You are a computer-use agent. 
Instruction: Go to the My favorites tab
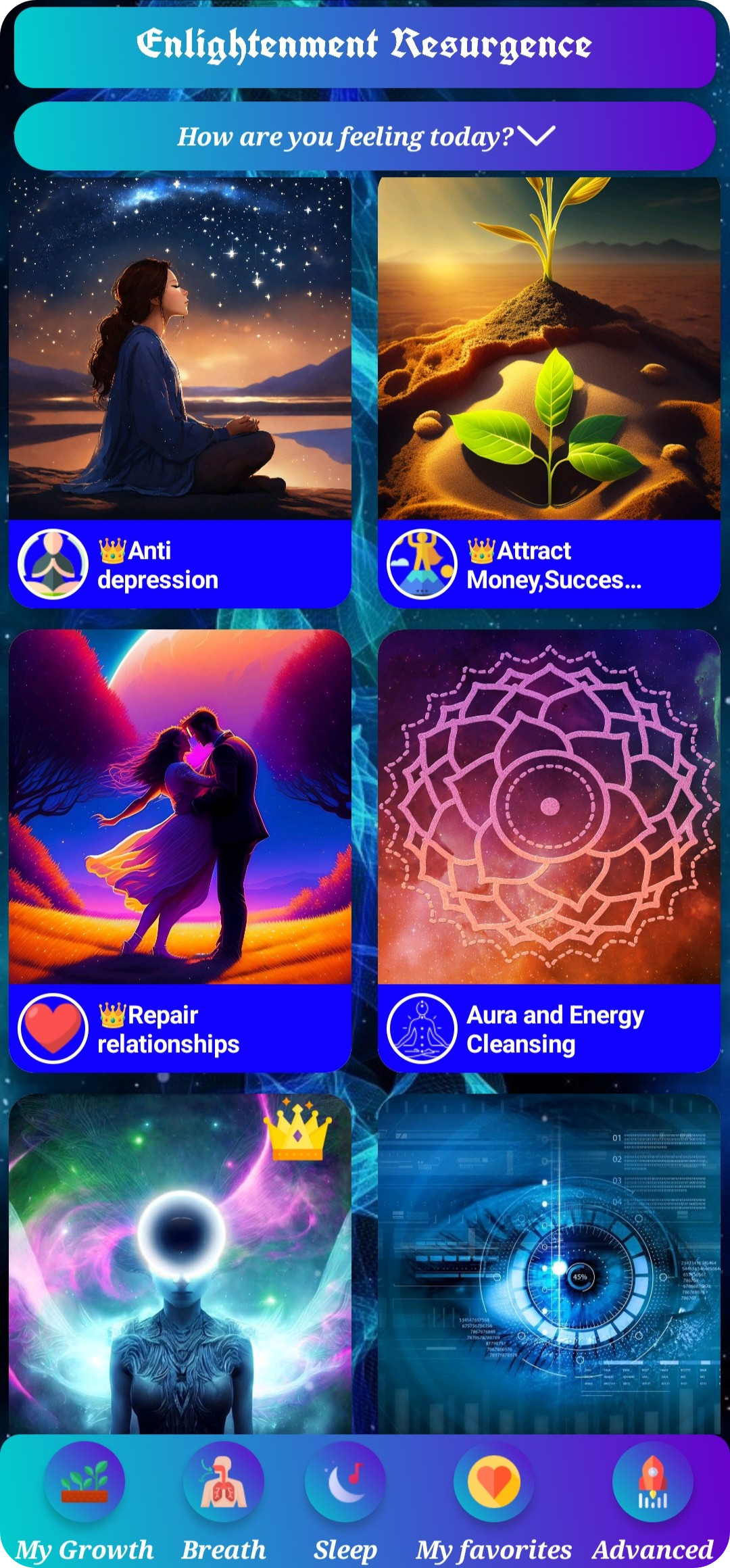pyautogui.click(x=494, y=1502)
